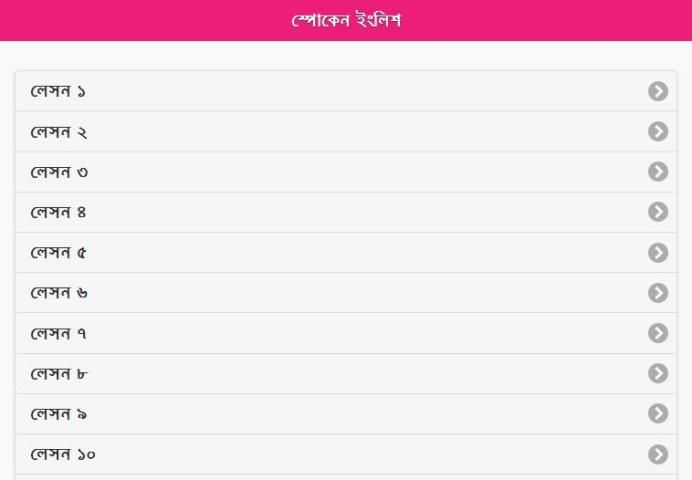
Task: Open লেসন ১০
Action: [x=345, y=454]
